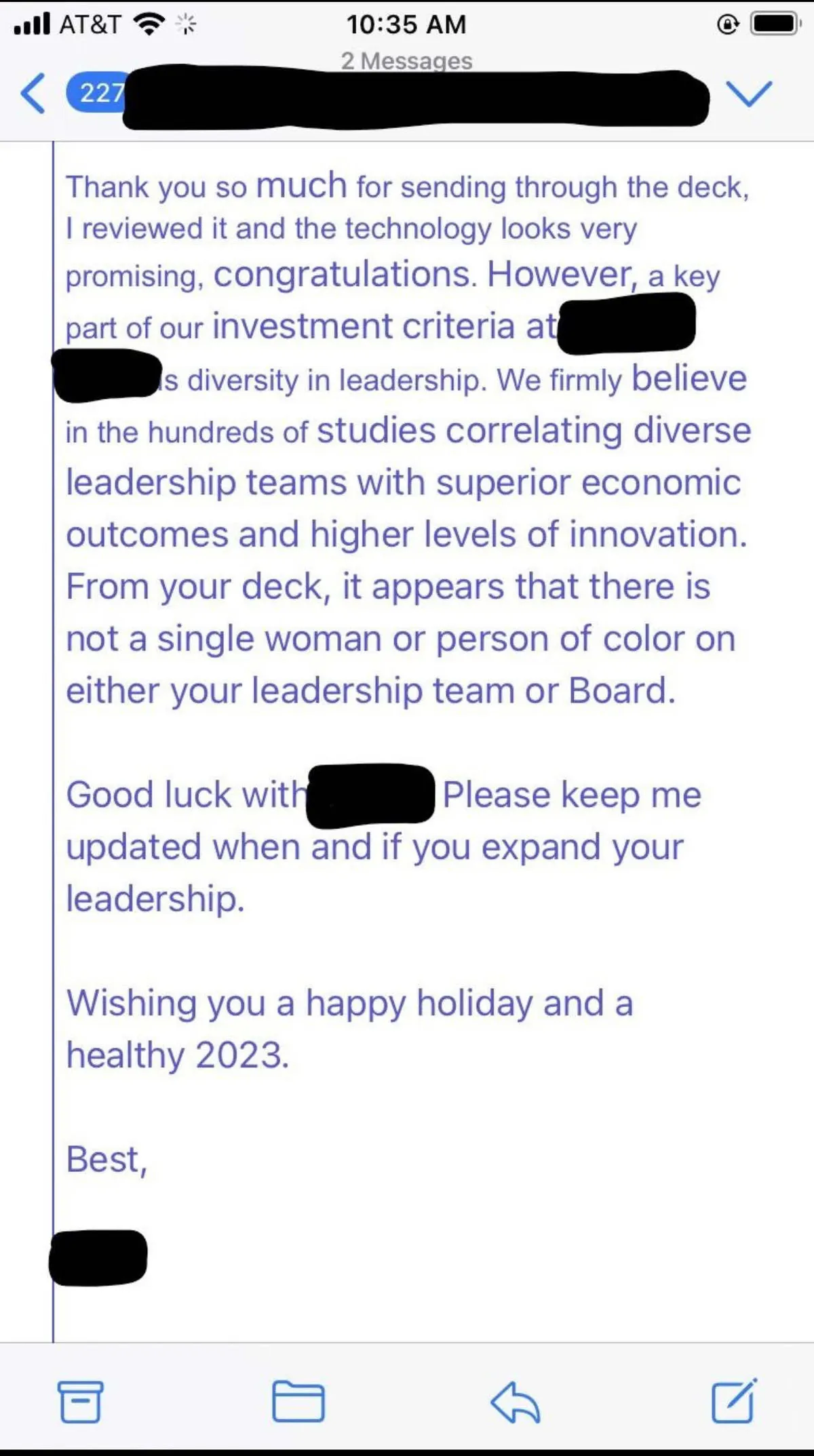Jump to the next message with down chevron
This screenshot has height=1456, width=814.
[x=748, y=93]
